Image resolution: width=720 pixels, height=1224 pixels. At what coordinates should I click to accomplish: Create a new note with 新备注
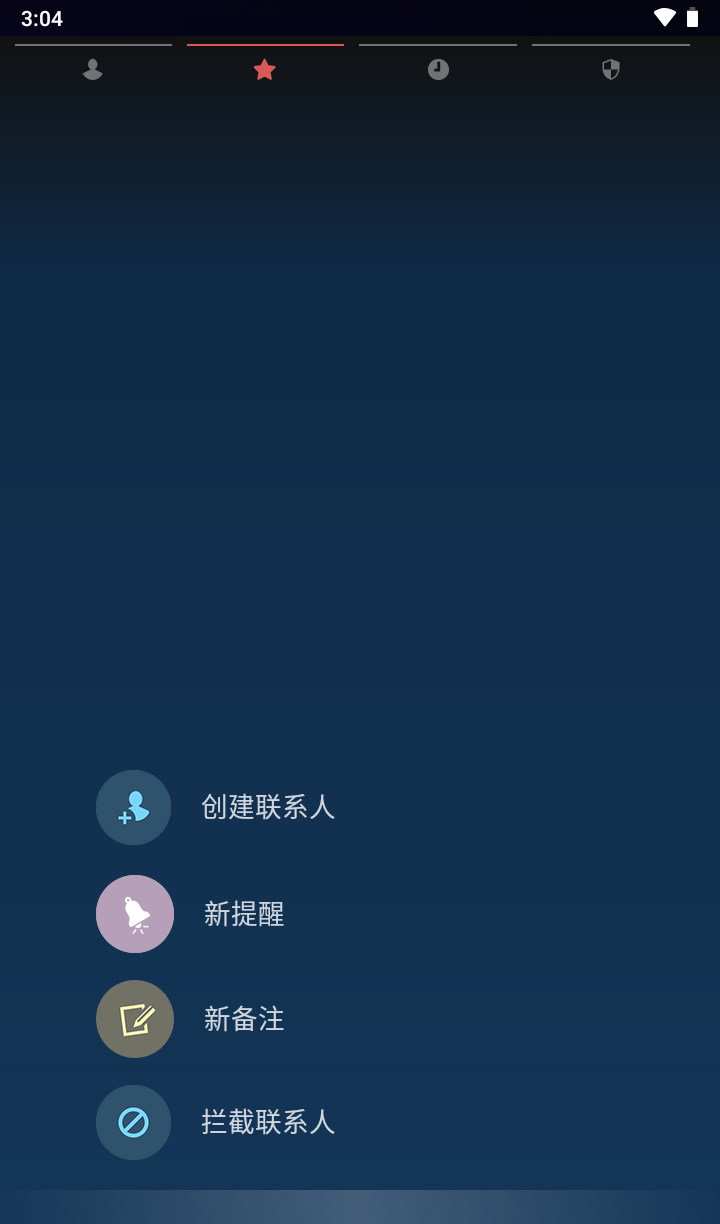[135, 1019]
